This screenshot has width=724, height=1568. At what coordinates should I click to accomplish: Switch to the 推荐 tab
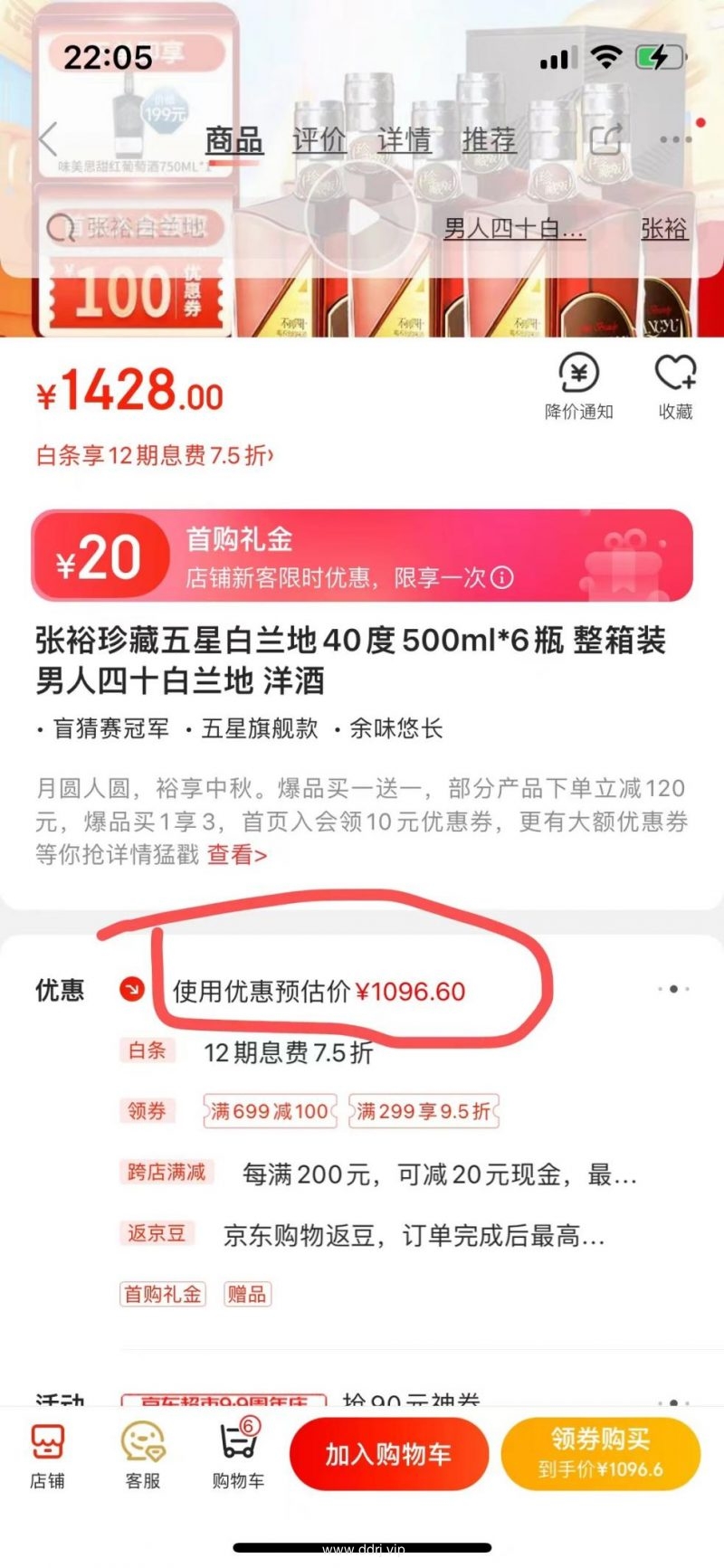489,140
